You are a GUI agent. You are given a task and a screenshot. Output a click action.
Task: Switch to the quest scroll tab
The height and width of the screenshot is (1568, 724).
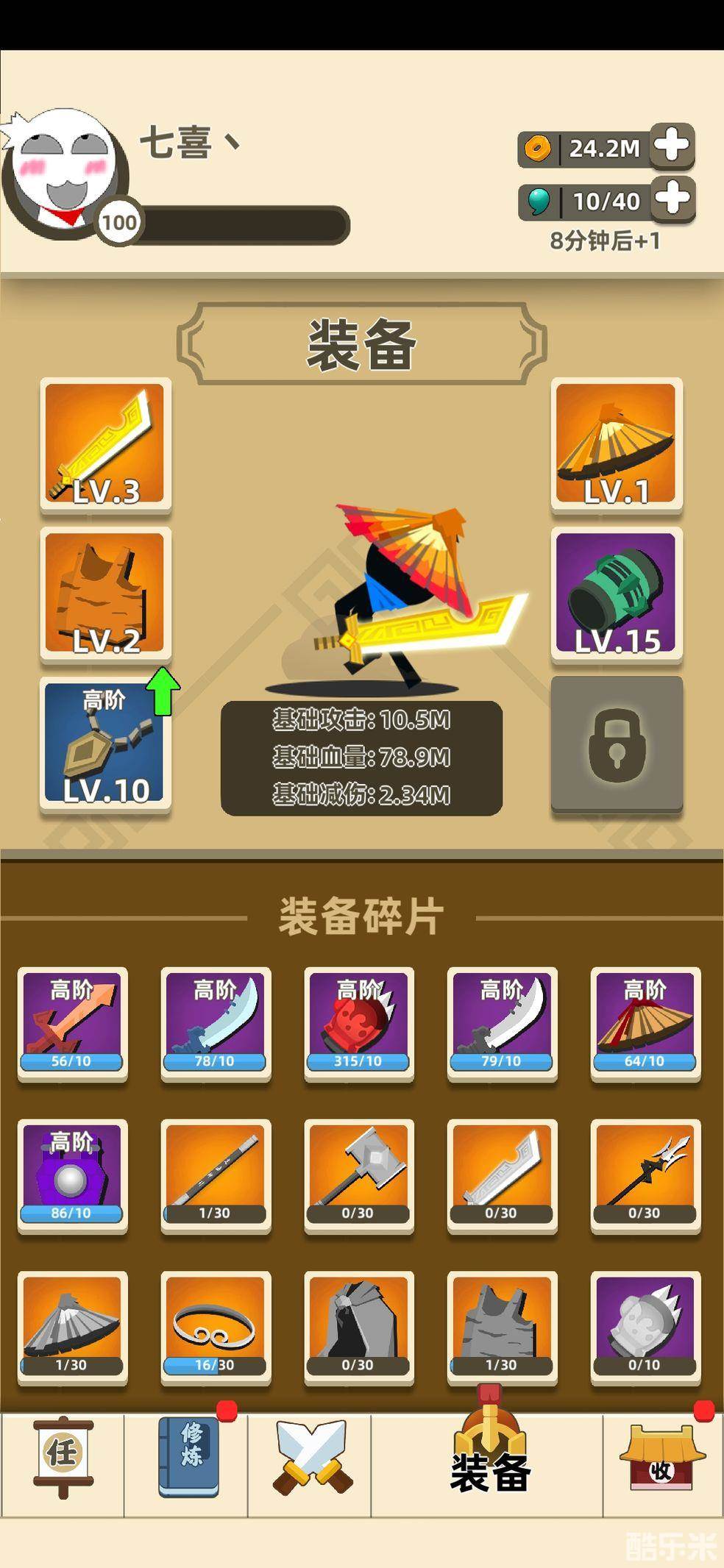point(63,1456)
